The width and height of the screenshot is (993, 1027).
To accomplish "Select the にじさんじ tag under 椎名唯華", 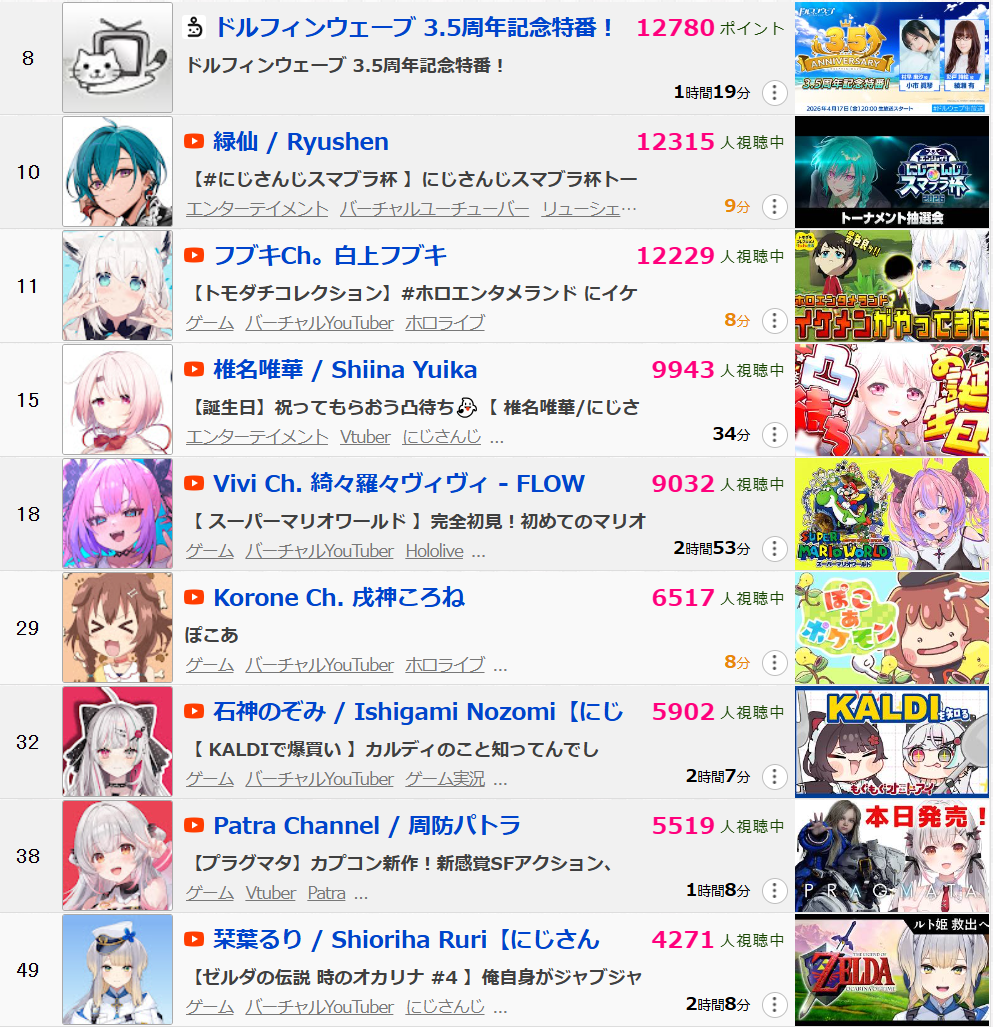I will click(441, 437).
